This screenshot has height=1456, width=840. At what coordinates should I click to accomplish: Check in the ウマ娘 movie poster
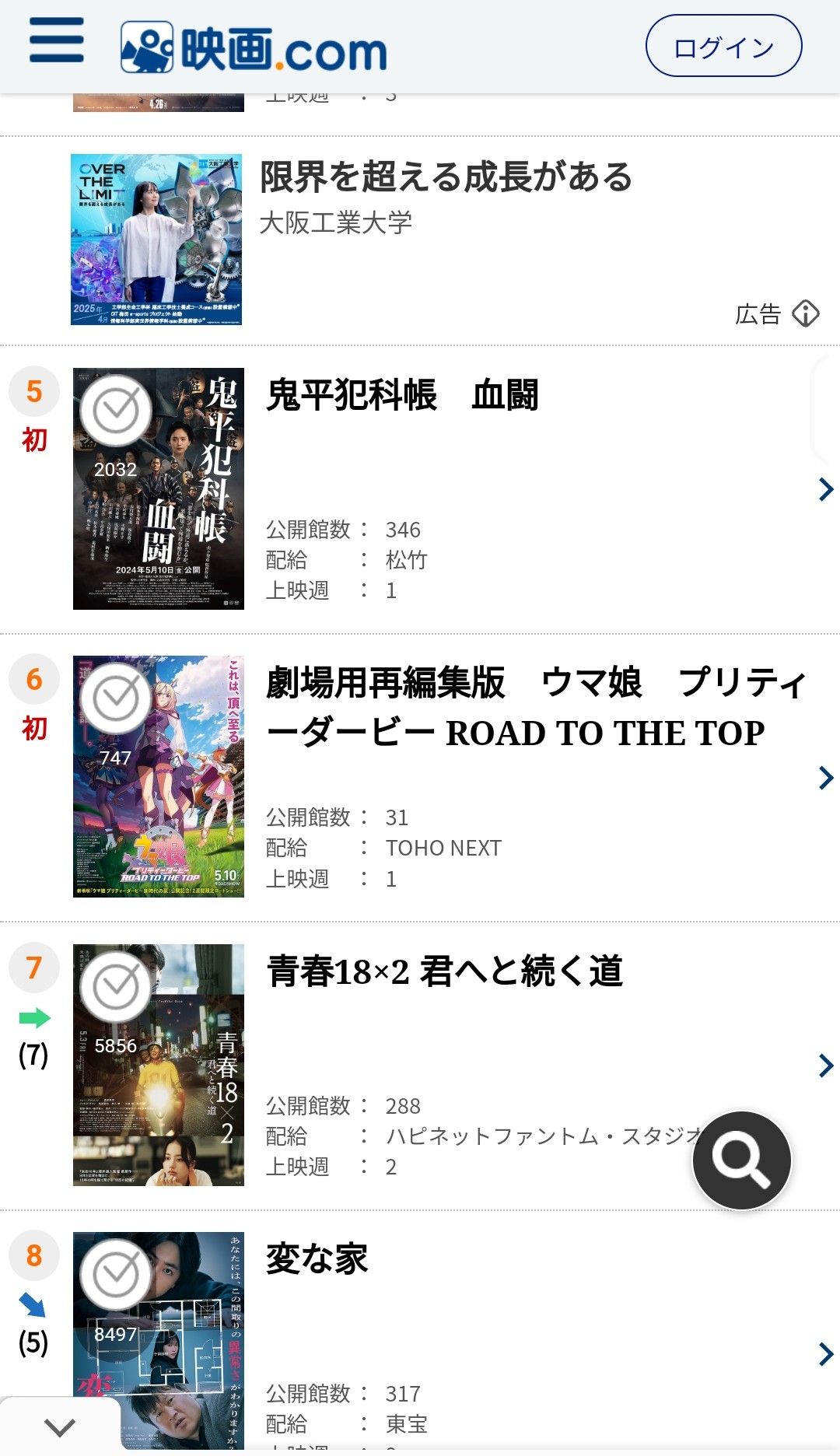116,698
